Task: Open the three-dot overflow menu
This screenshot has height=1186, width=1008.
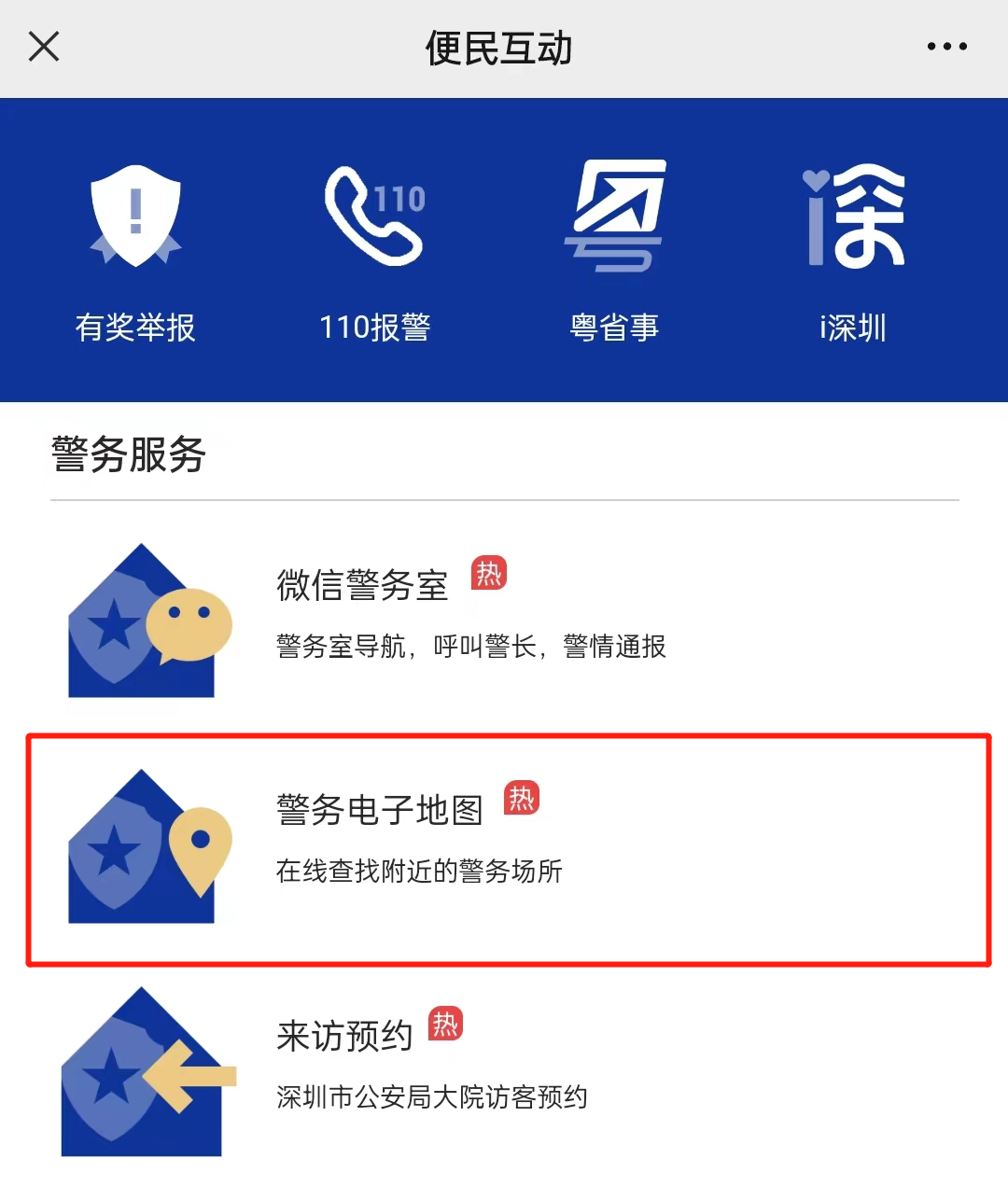Action: tap(946, 46)
